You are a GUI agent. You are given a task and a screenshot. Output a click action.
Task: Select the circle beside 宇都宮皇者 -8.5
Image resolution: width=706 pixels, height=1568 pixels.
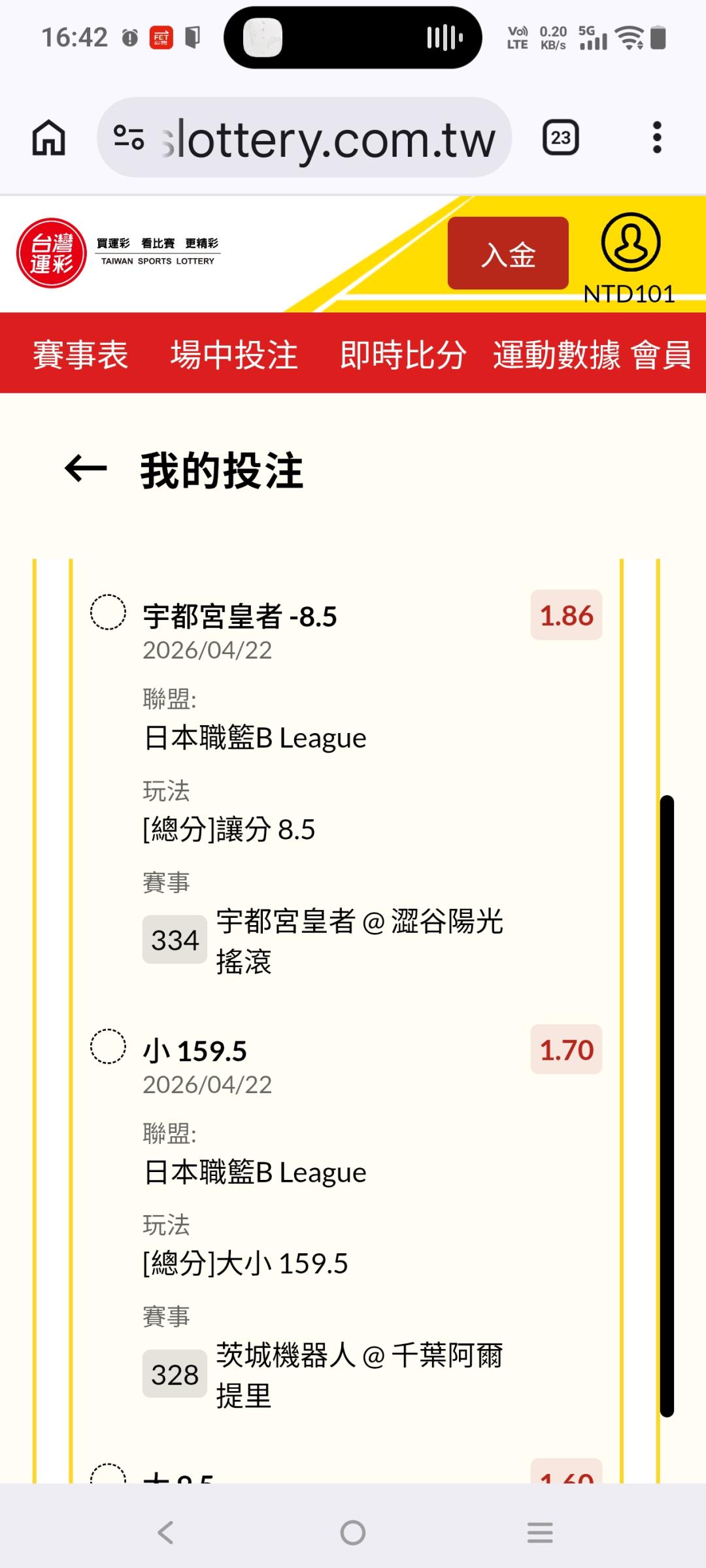(108, 612)
